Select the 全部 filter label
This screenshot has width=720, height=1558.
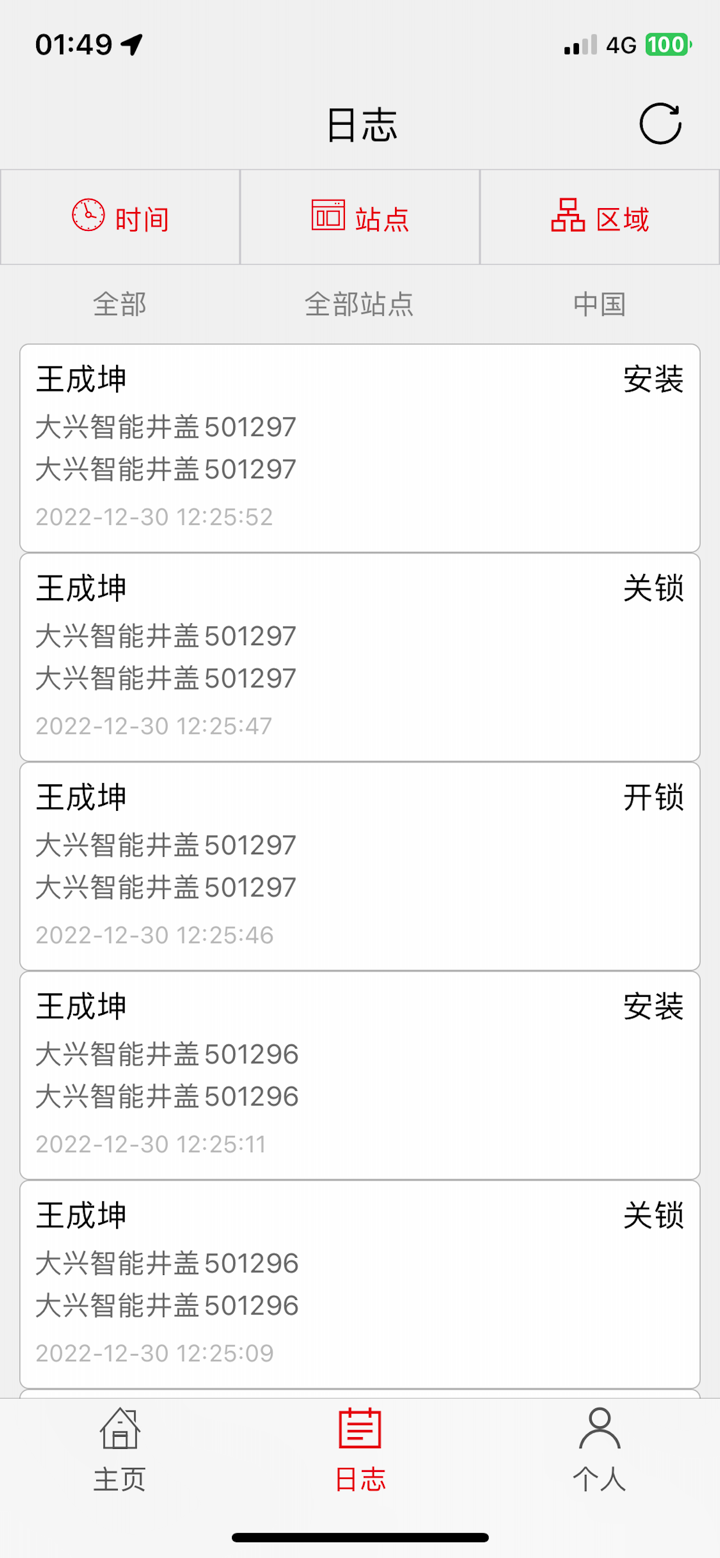pyautogui.click(x=118, y=304)
